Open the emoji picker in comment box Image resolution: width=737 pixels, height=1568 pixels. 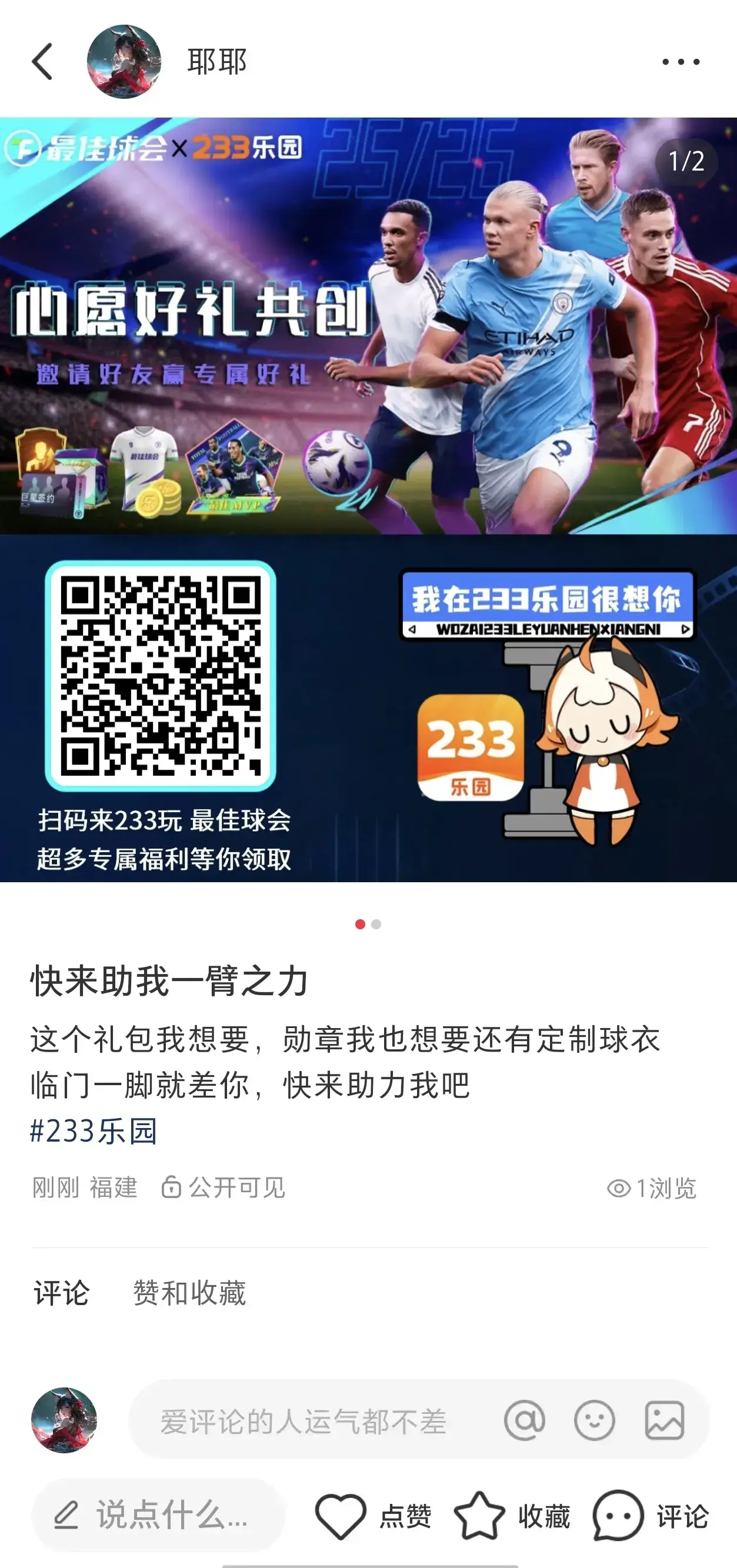point(594,1421)
